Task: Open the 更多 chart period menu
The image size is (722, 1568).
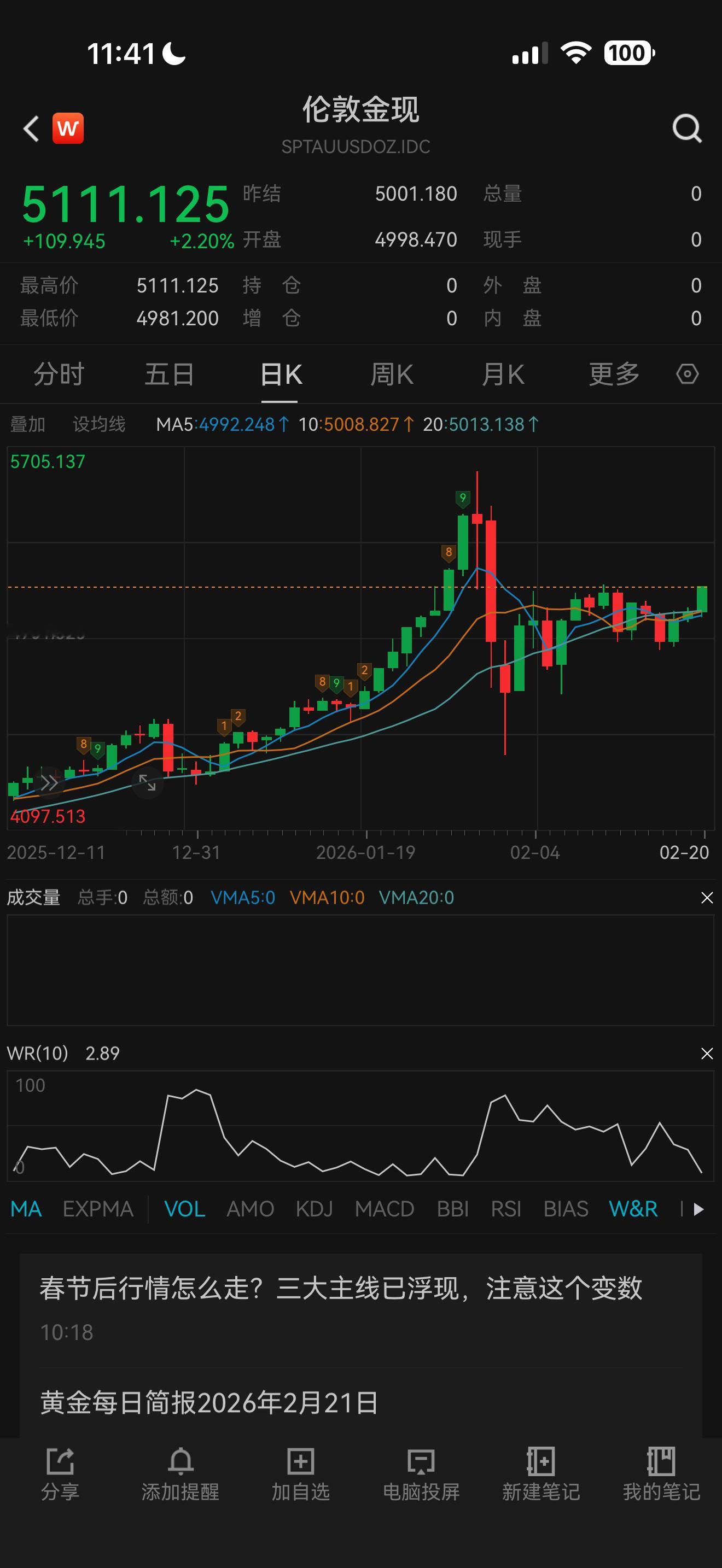Action: point(613,374)
